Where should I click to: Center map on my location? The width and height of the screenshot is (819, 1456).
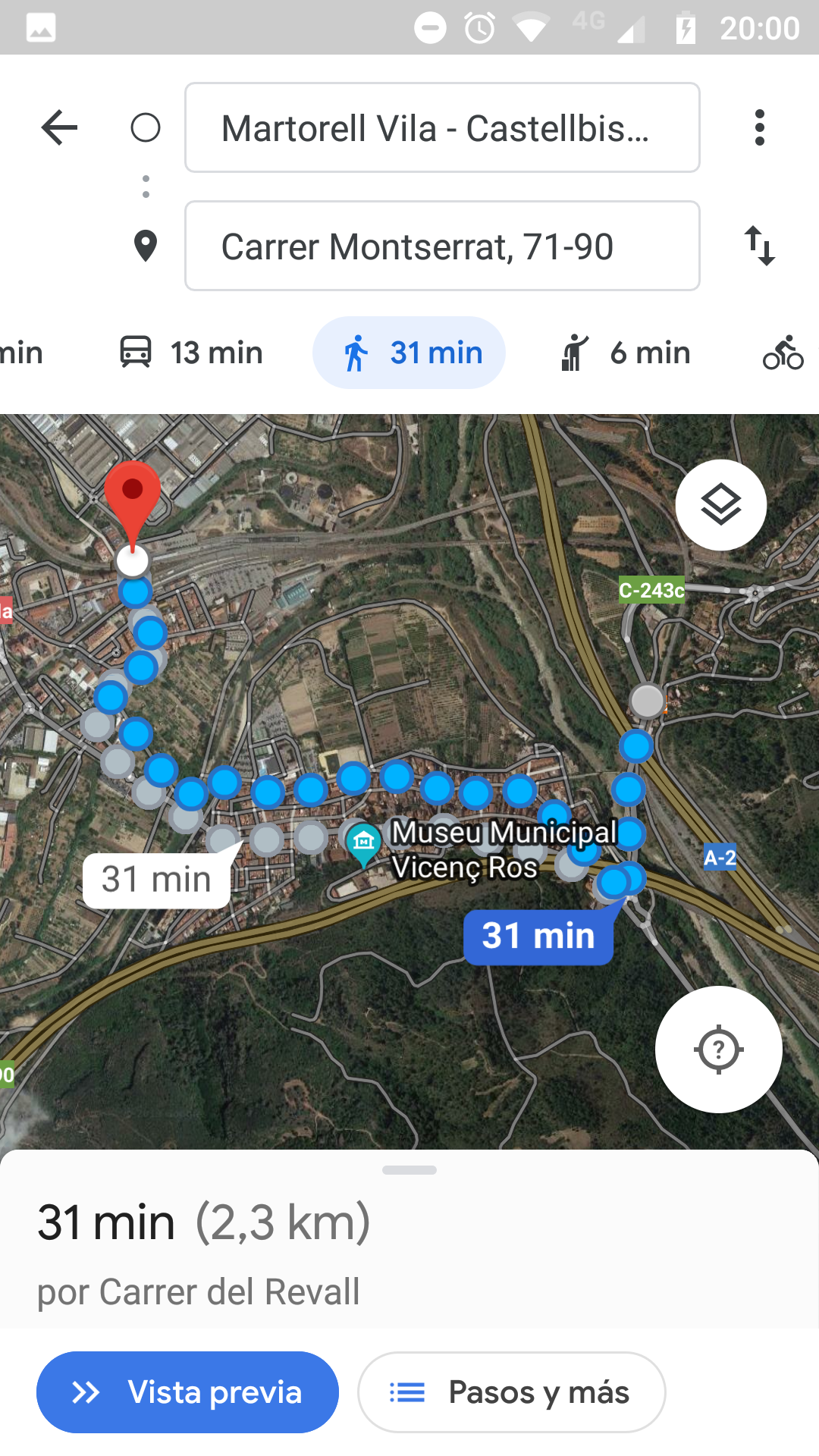tap(719, 1050)
